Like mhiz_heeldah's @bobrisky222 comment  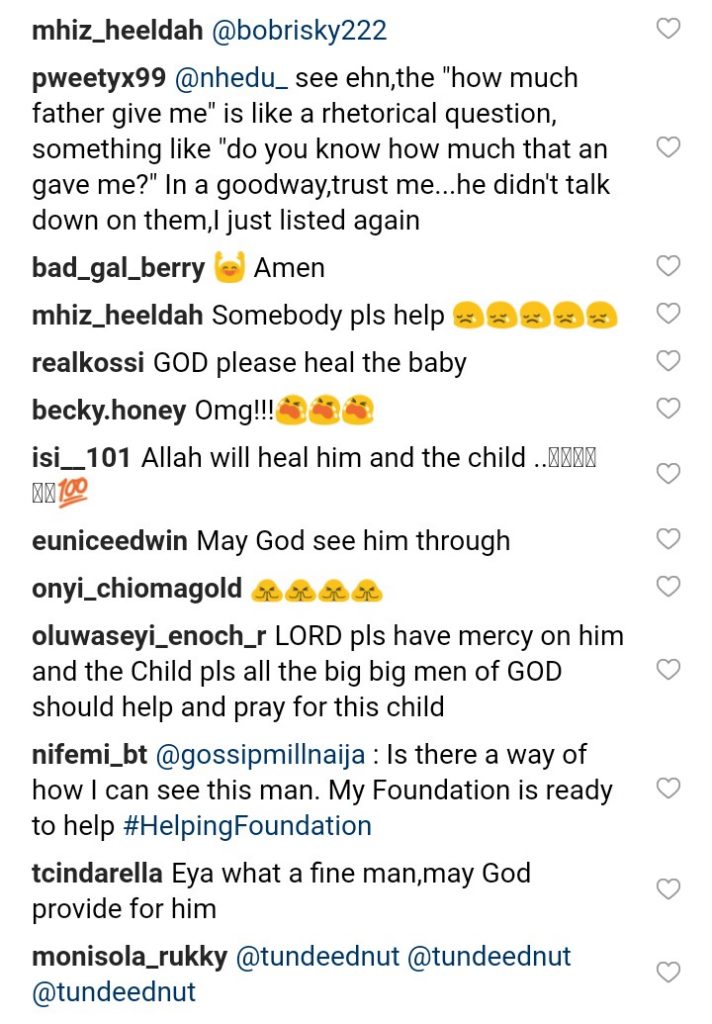click(668, 29)
